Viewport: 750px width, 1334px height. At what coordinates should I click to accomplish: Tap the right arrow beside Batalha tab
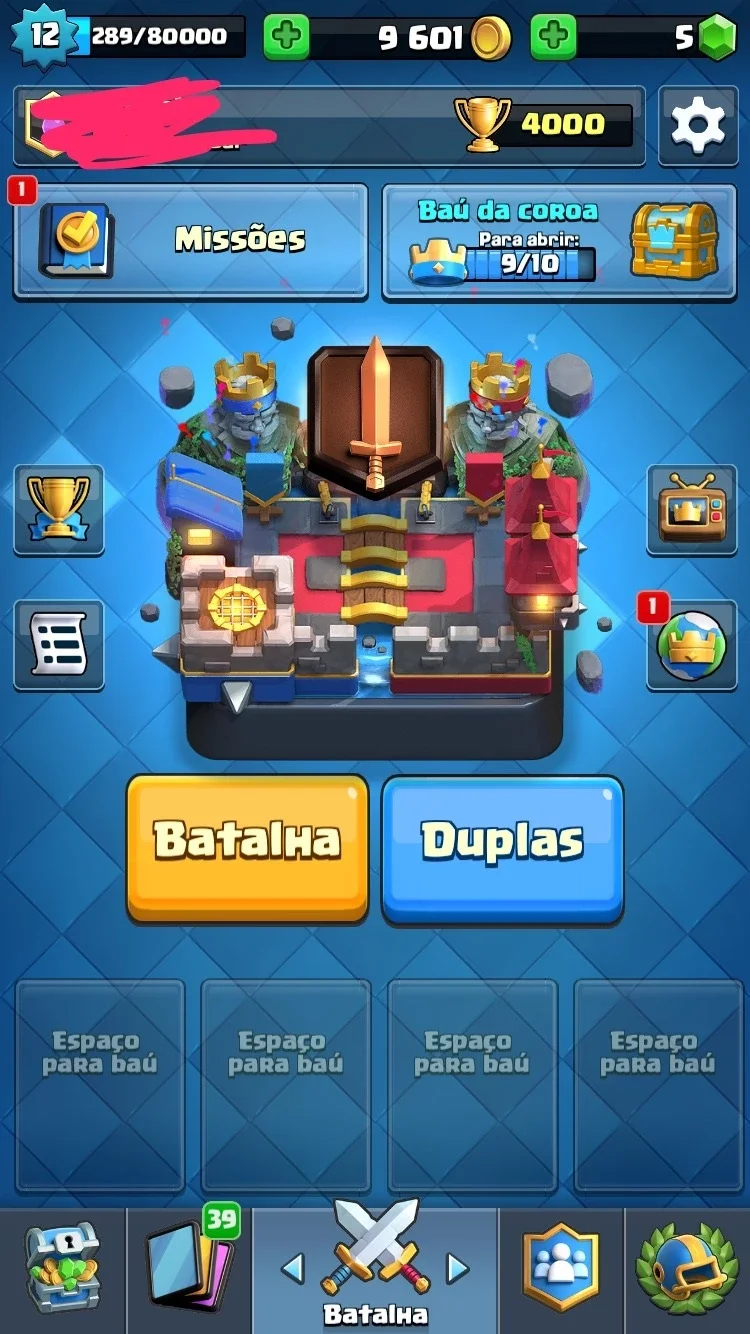tap(457, 1269)
